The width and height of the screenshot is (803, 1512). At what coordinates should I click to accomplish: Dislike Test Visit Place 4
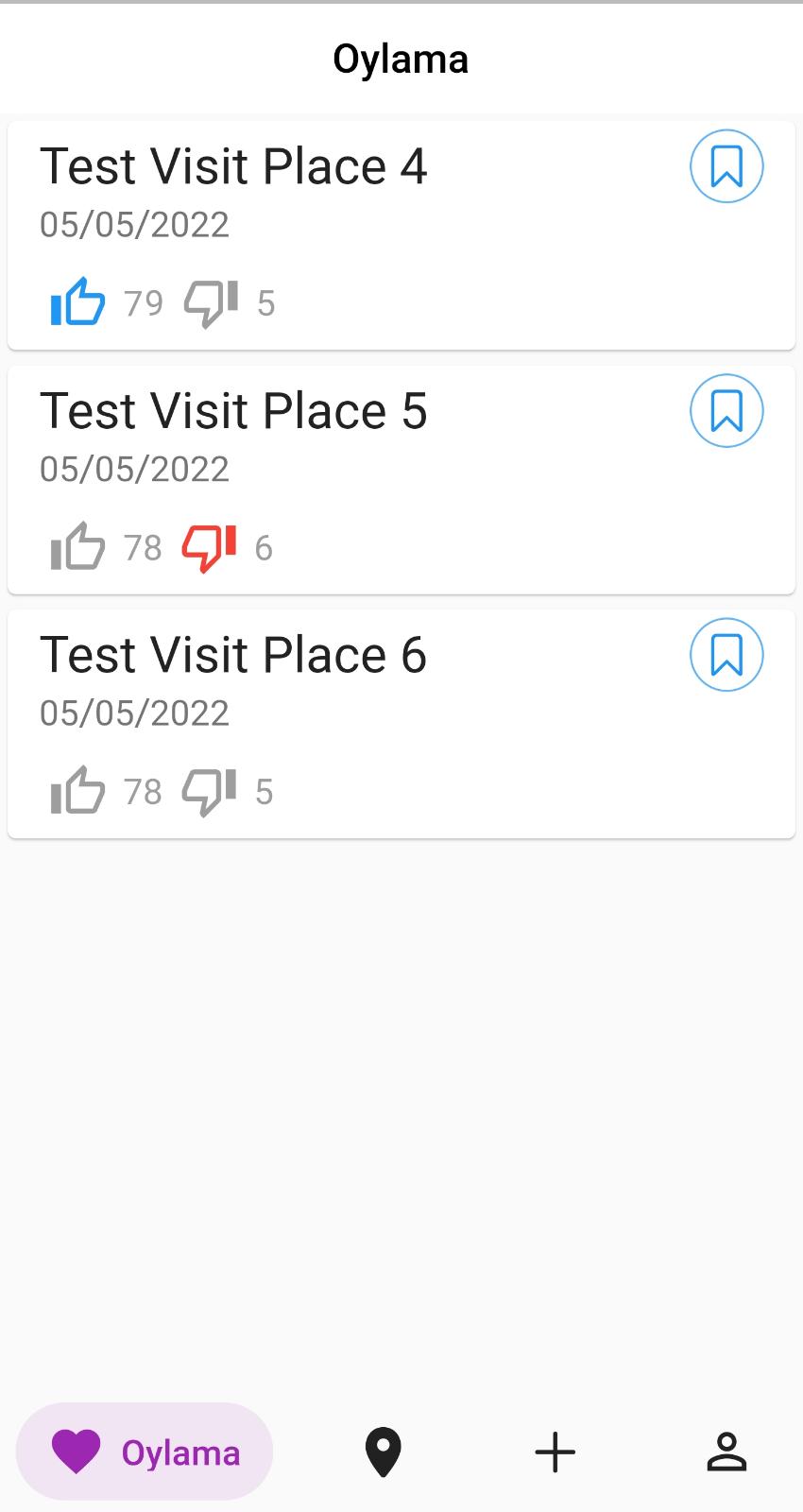pyautogui.click(x=211, y=302)
